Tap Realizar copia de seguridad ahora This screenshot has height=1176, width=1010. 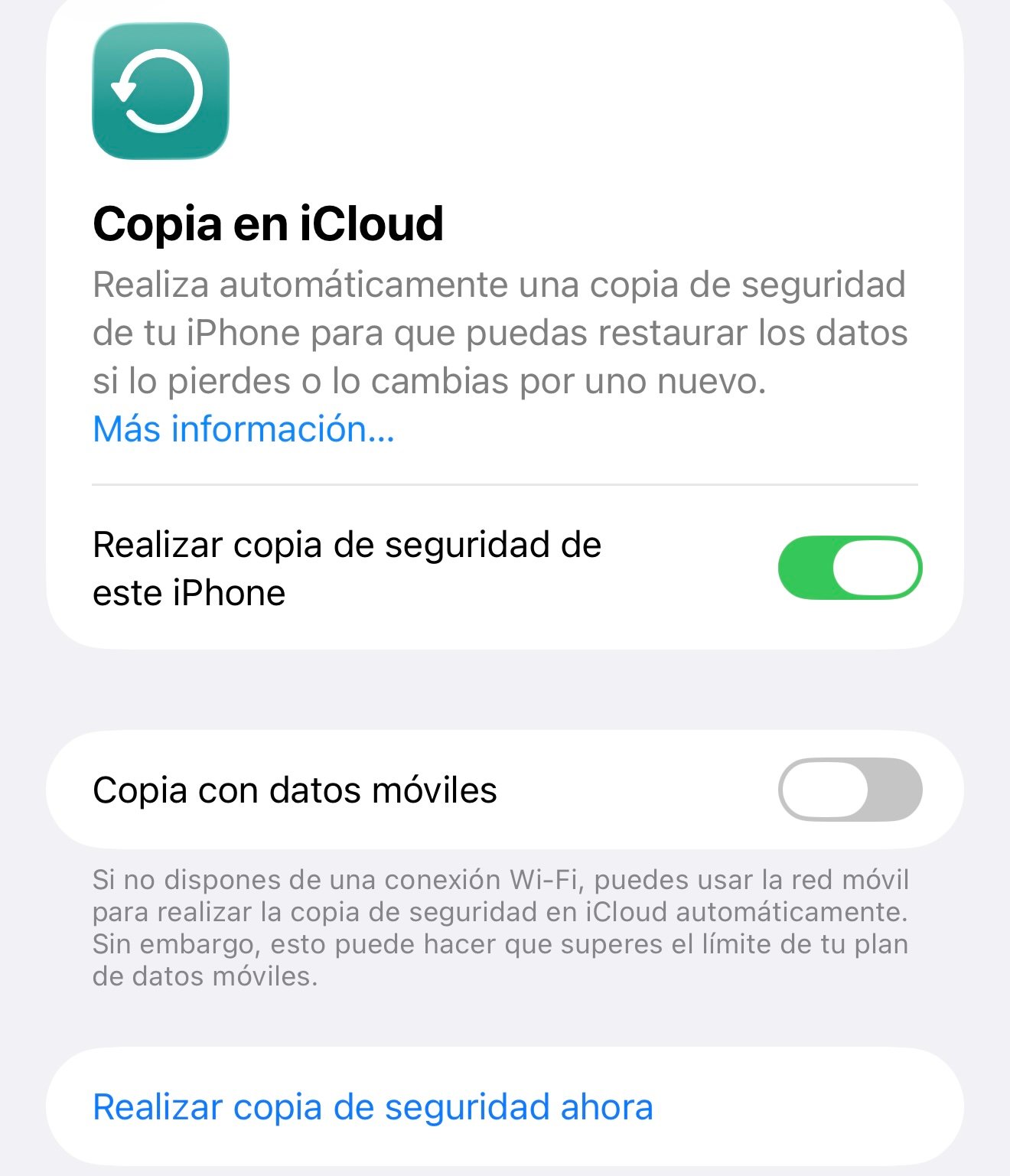coord(373,1107)
